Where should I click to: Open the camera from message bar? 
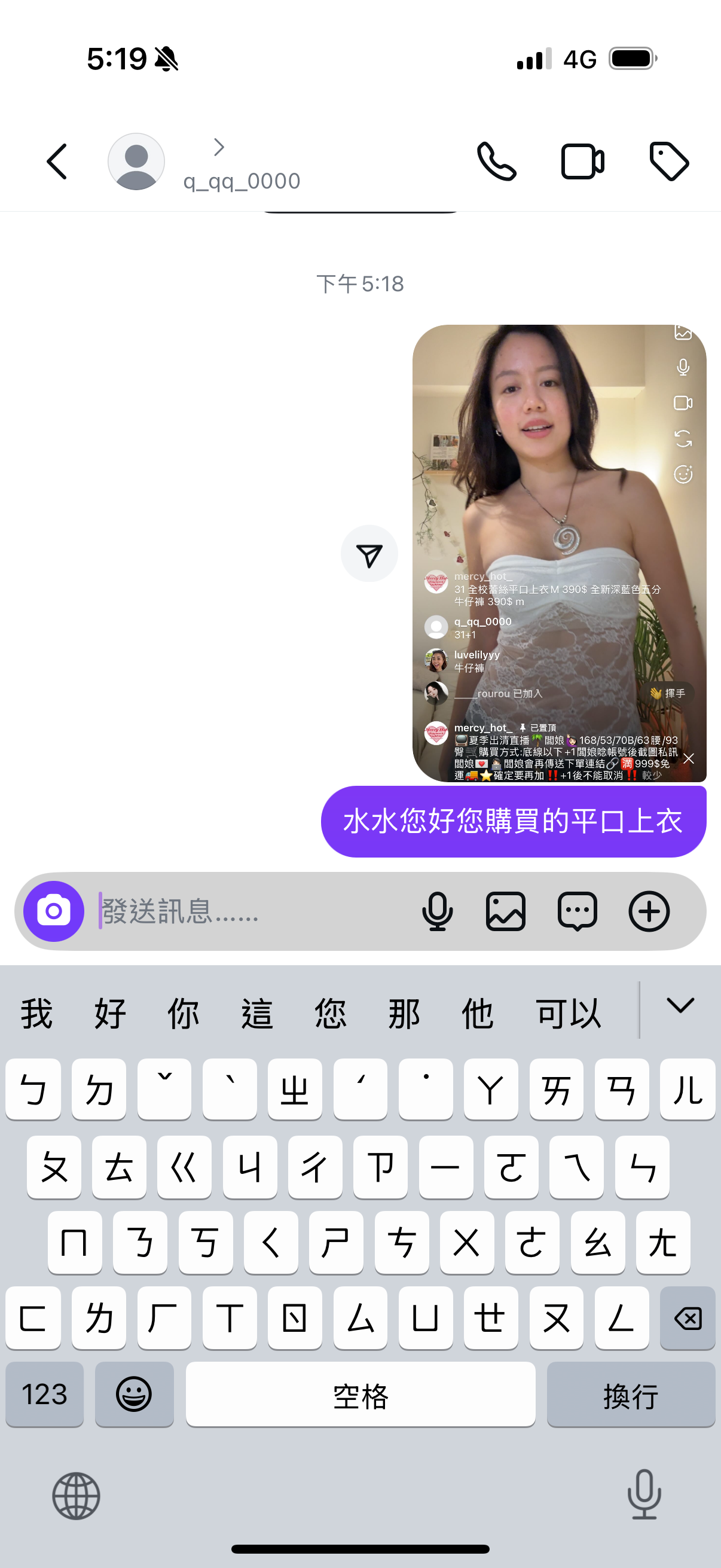(54, 911)
